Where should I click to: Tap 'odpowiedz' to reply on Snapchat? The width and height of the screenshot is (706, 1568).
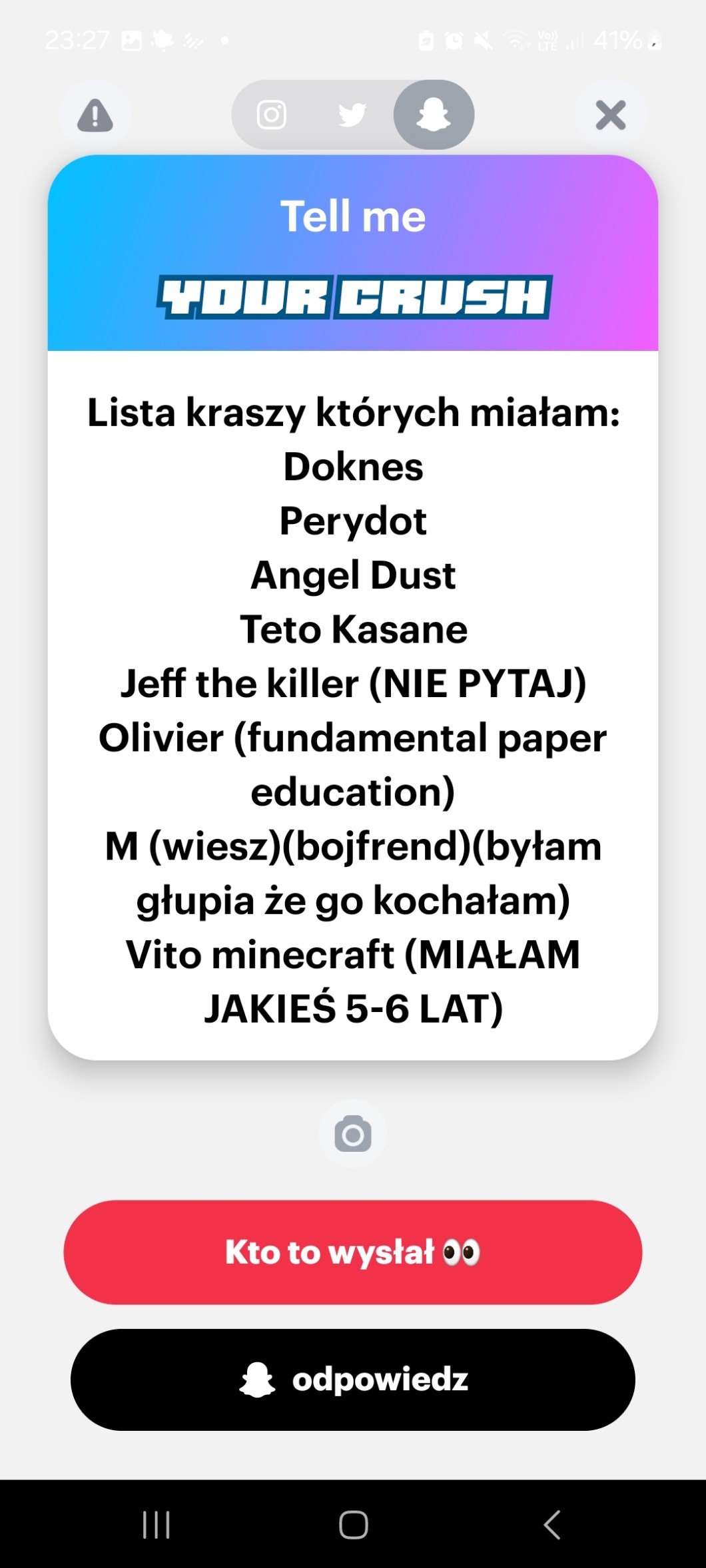point(352,1380)
